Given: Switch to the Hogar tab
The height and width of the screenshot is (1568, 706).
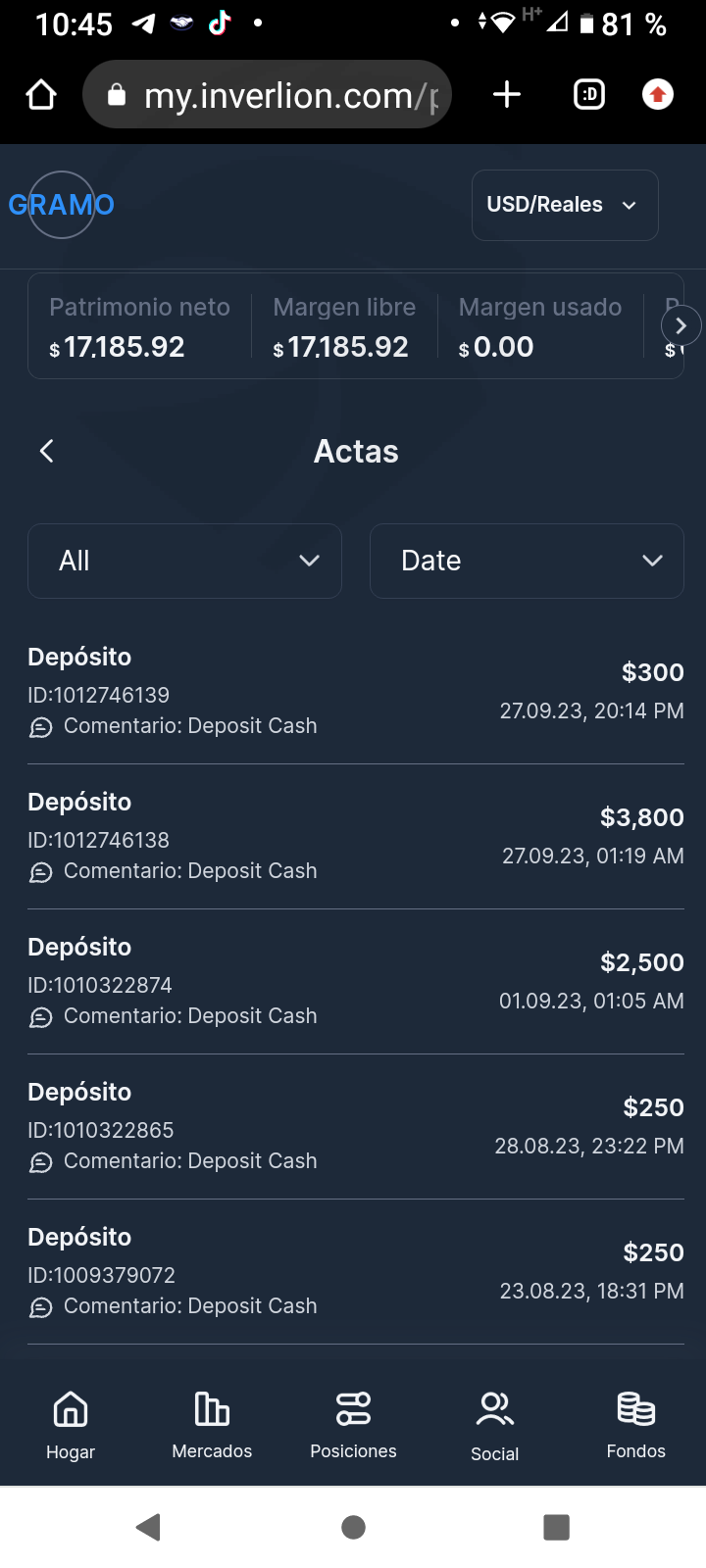Looking at the screenshot, I should 71,1426.
